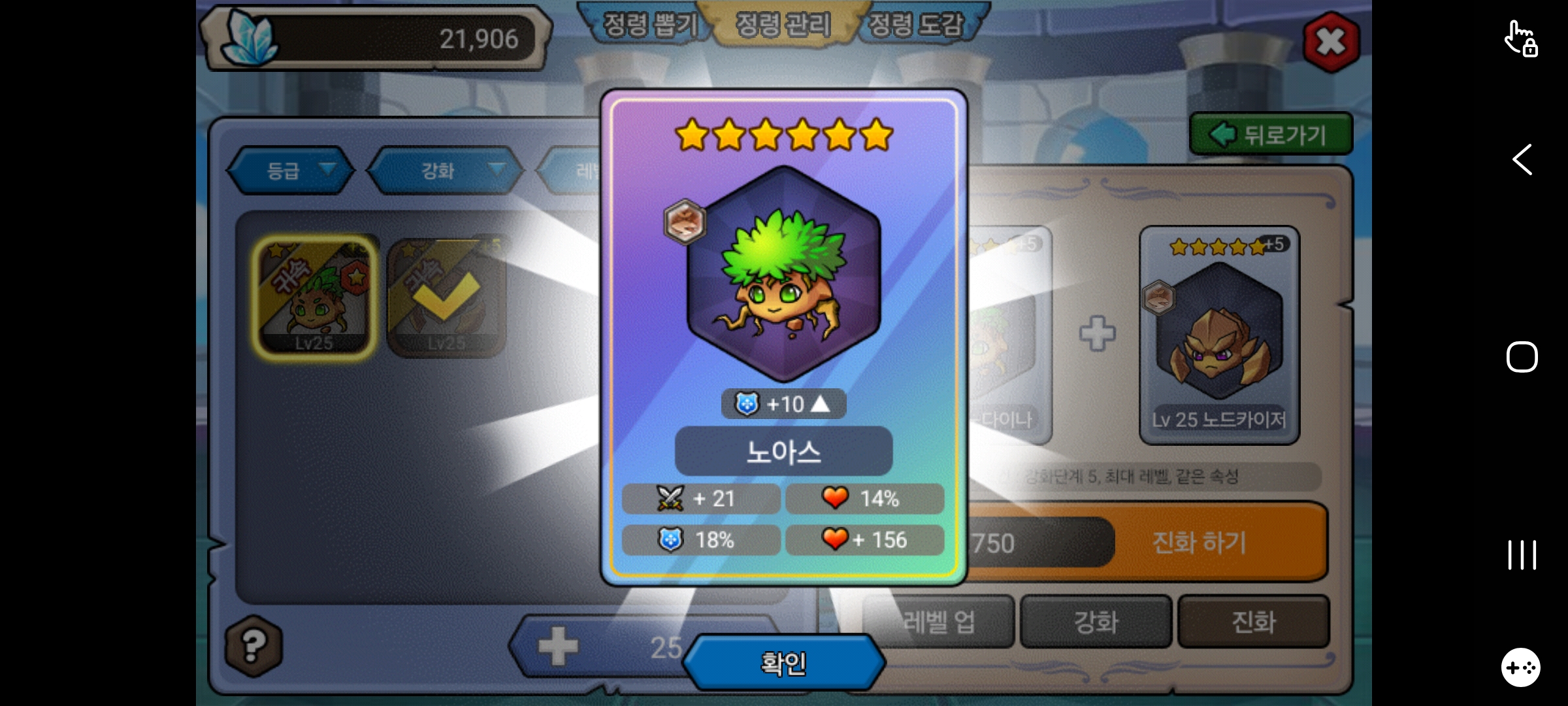Open the Lv 25 노드카이저 spirit card

pos(1219,335)
